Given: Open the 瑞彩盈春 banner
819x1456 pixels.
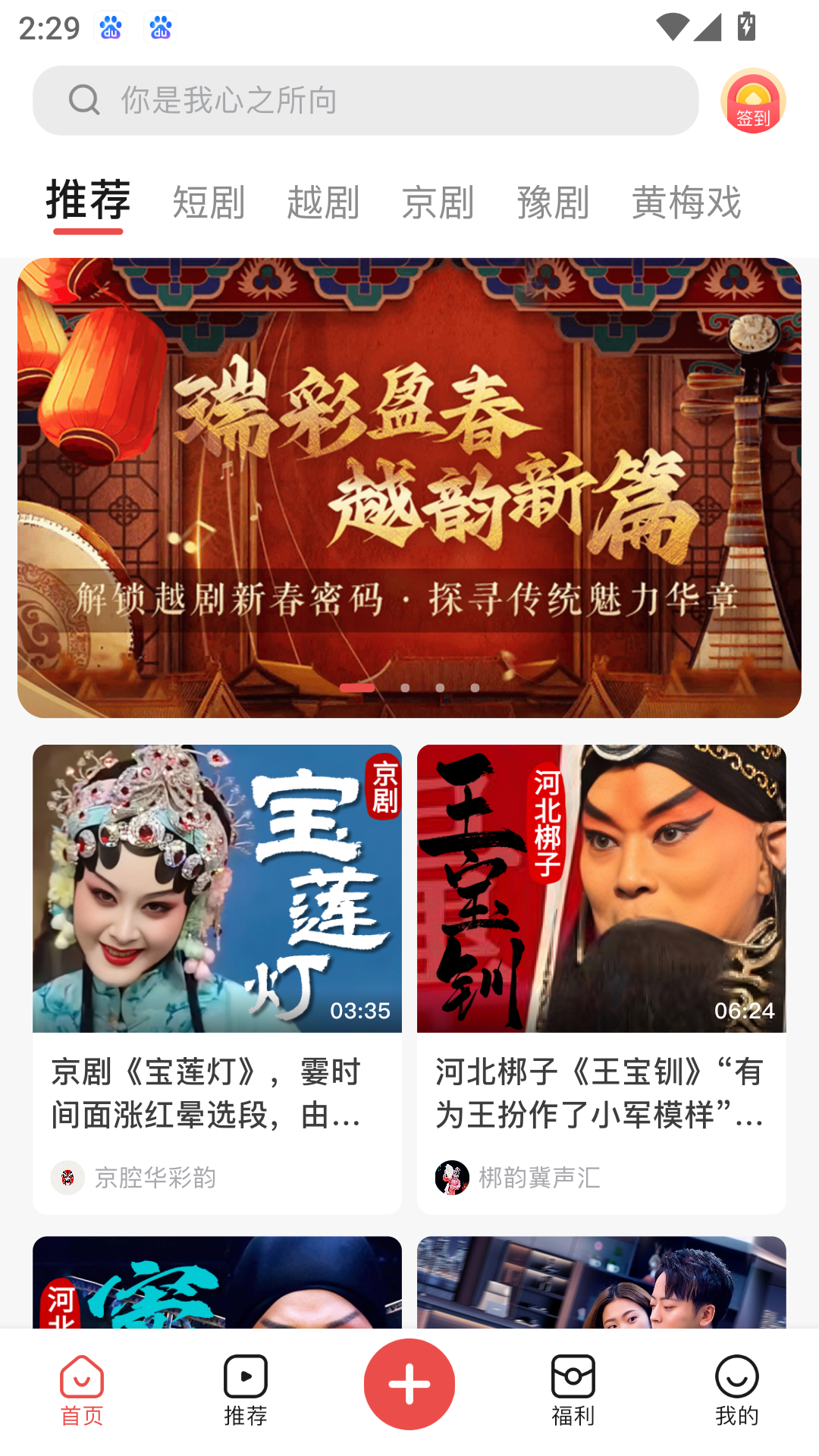Looking at the screenshot, I should pos(409,485).
